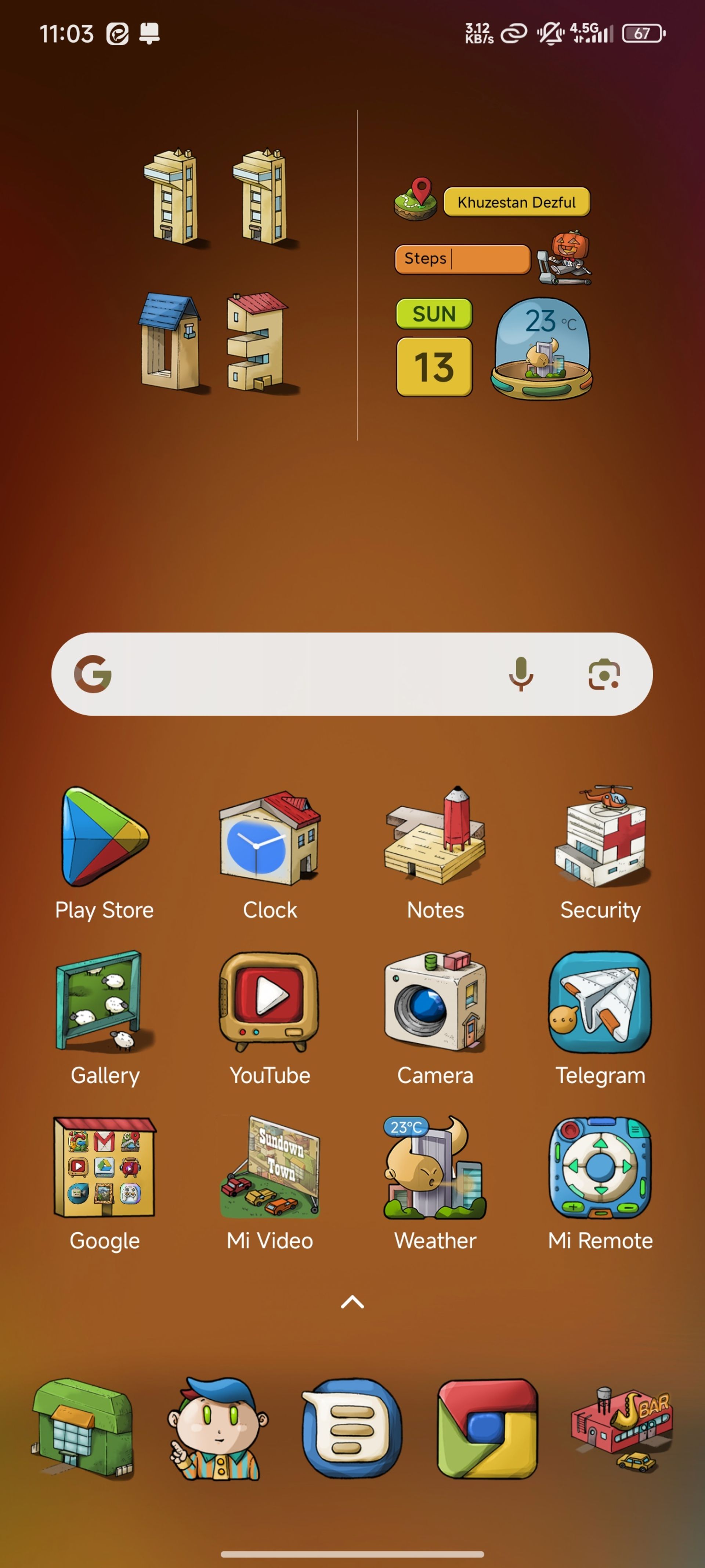Open Google Lens camera search

click(x=603, y=674)
